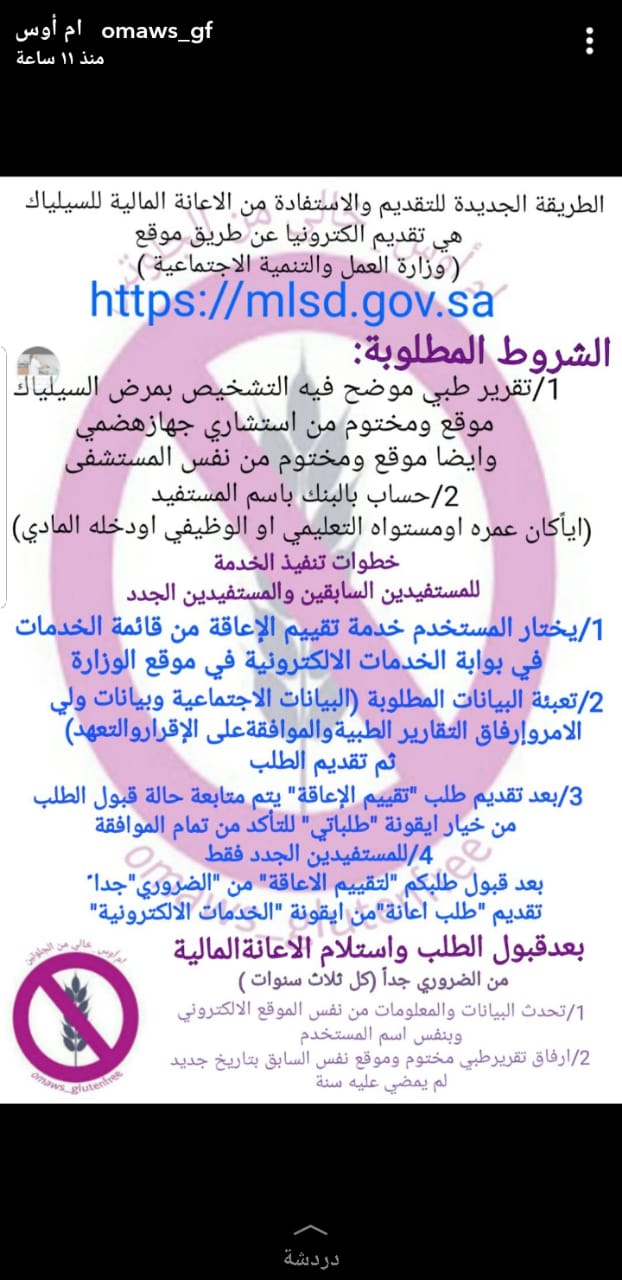Open the three-dot overflow menu
The image size is (622, 1280).
point(590,40)
